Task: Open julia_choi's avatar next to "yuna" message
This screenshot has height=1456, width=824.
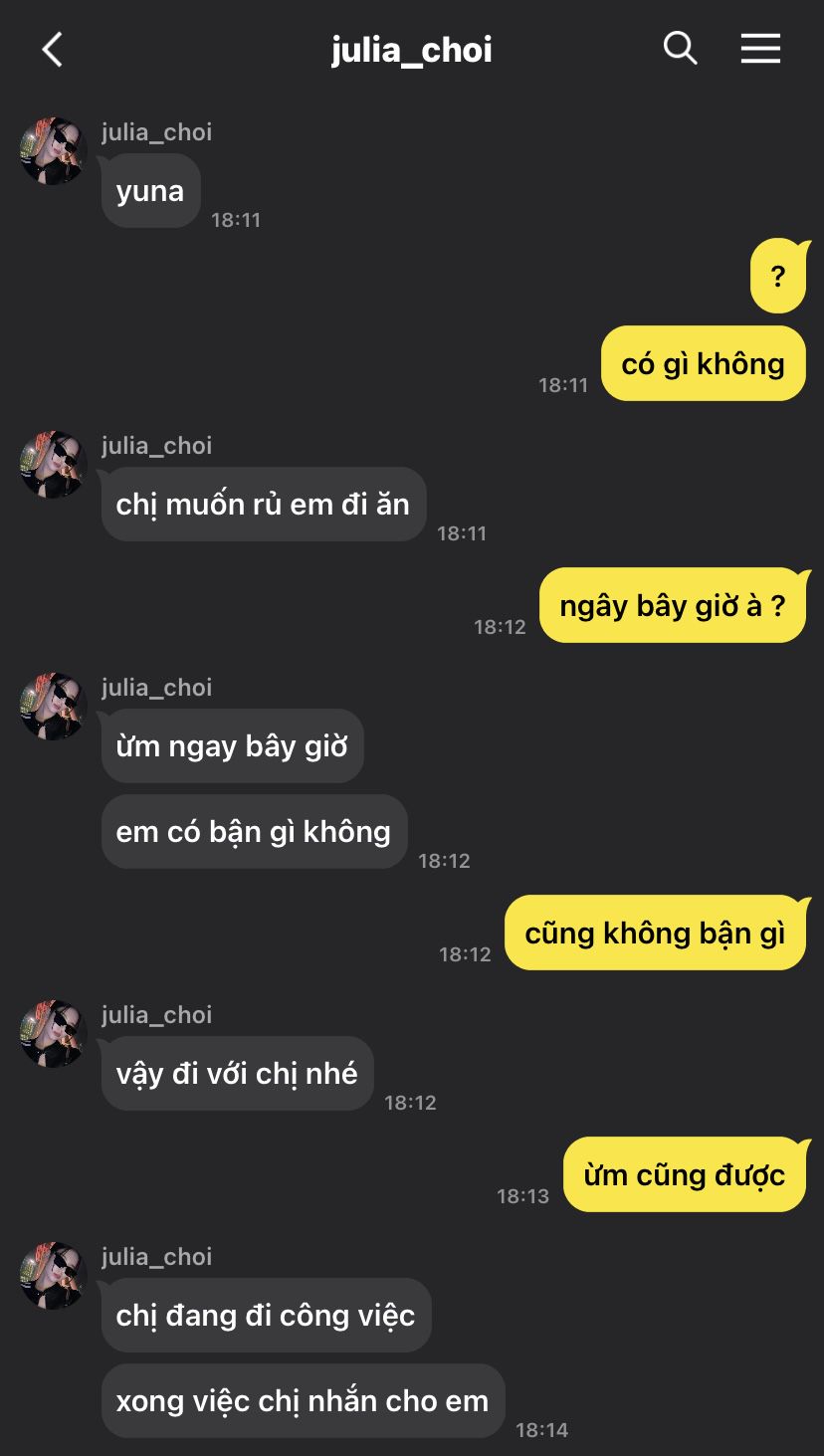Action: (x=54, y=151)
